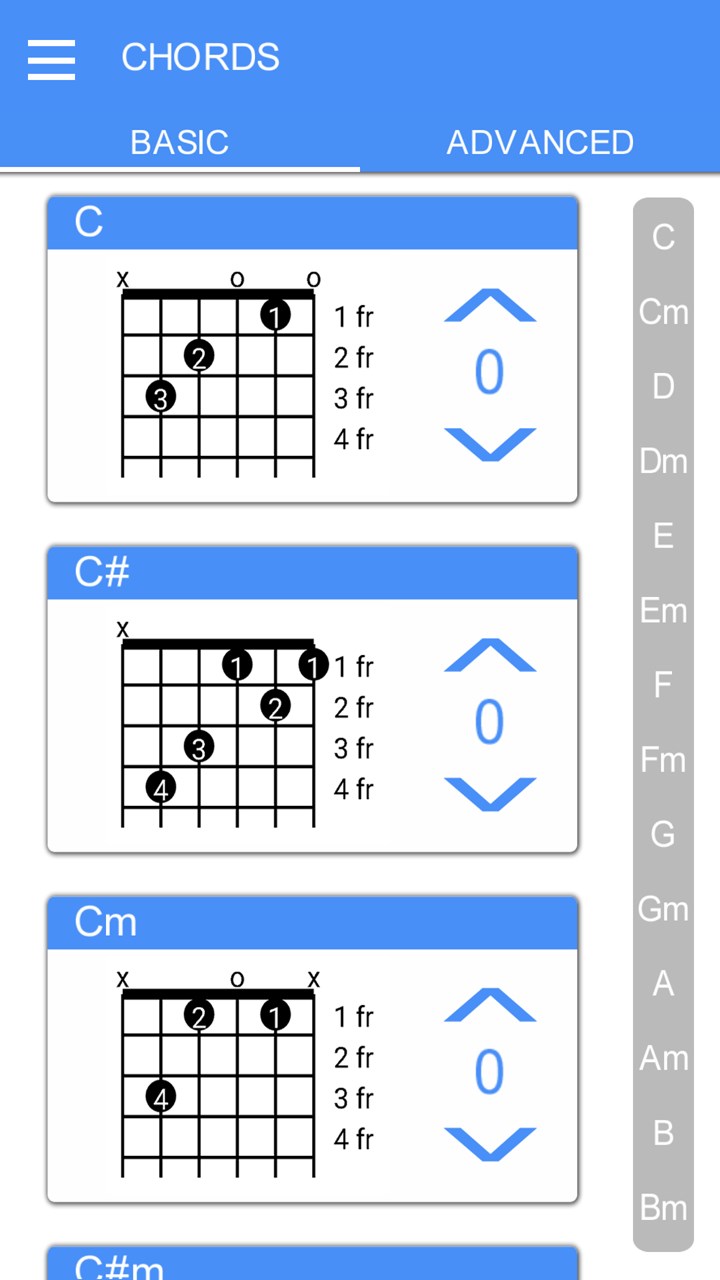Jump to E in the side index
Screen dimensions: 720x1280
663,536
